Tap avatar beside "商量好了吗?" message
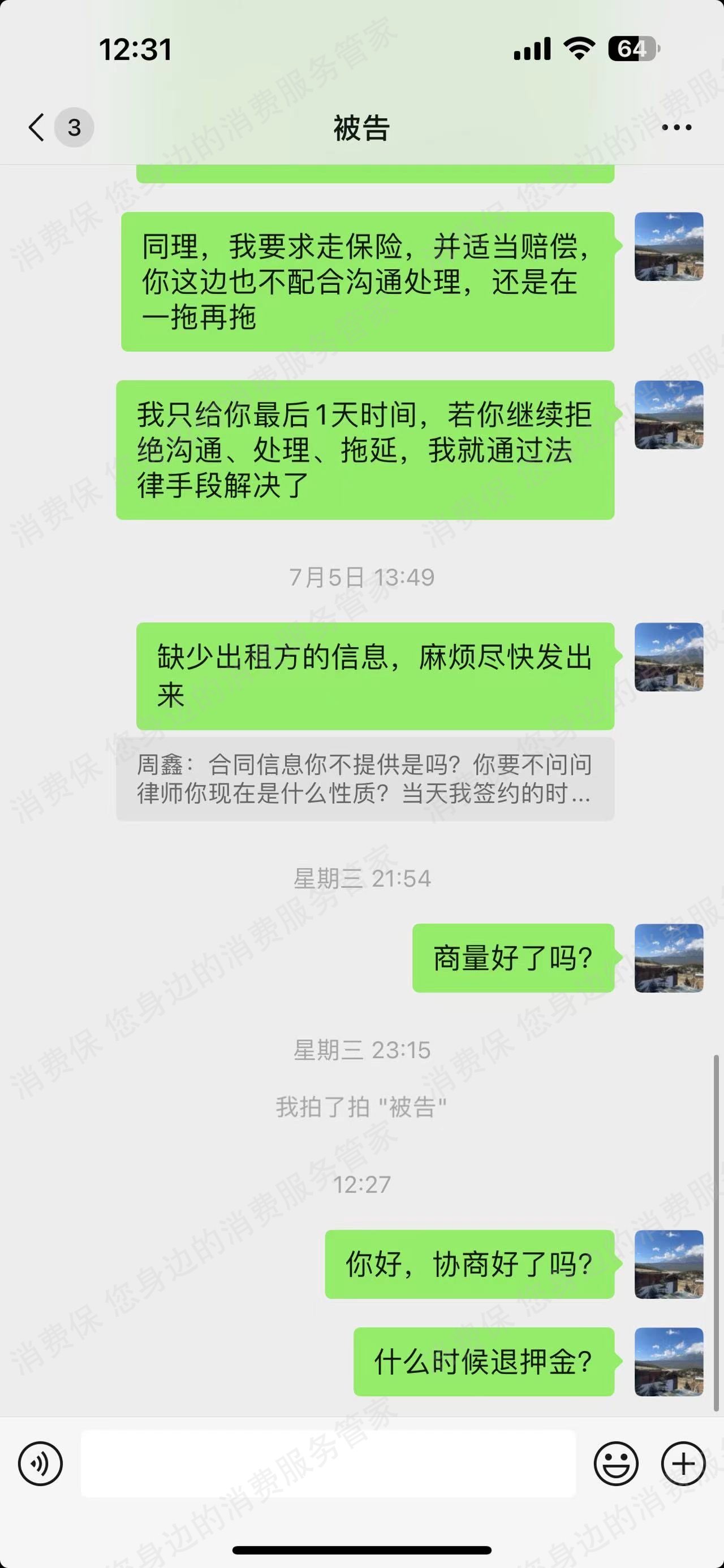Viewport: 724px width, 1568px height. pos(669,958)
